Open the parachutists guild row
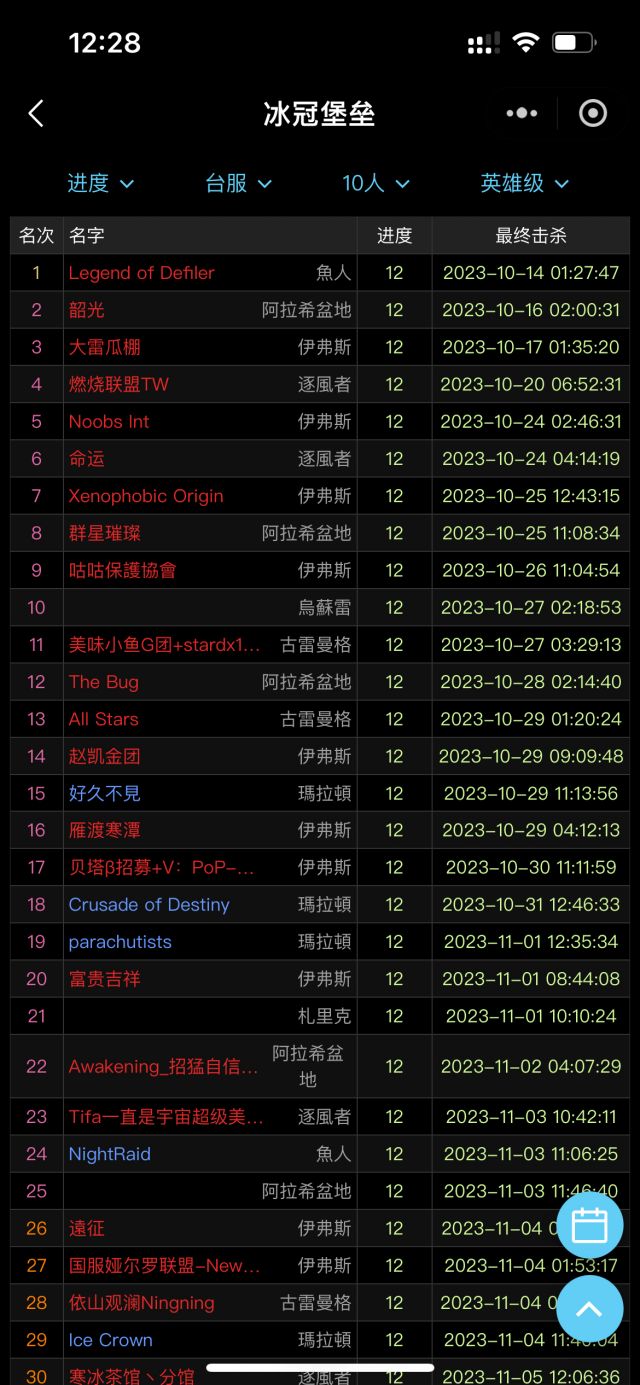Viewport: 640px width, 1385px height. [120, 942]
